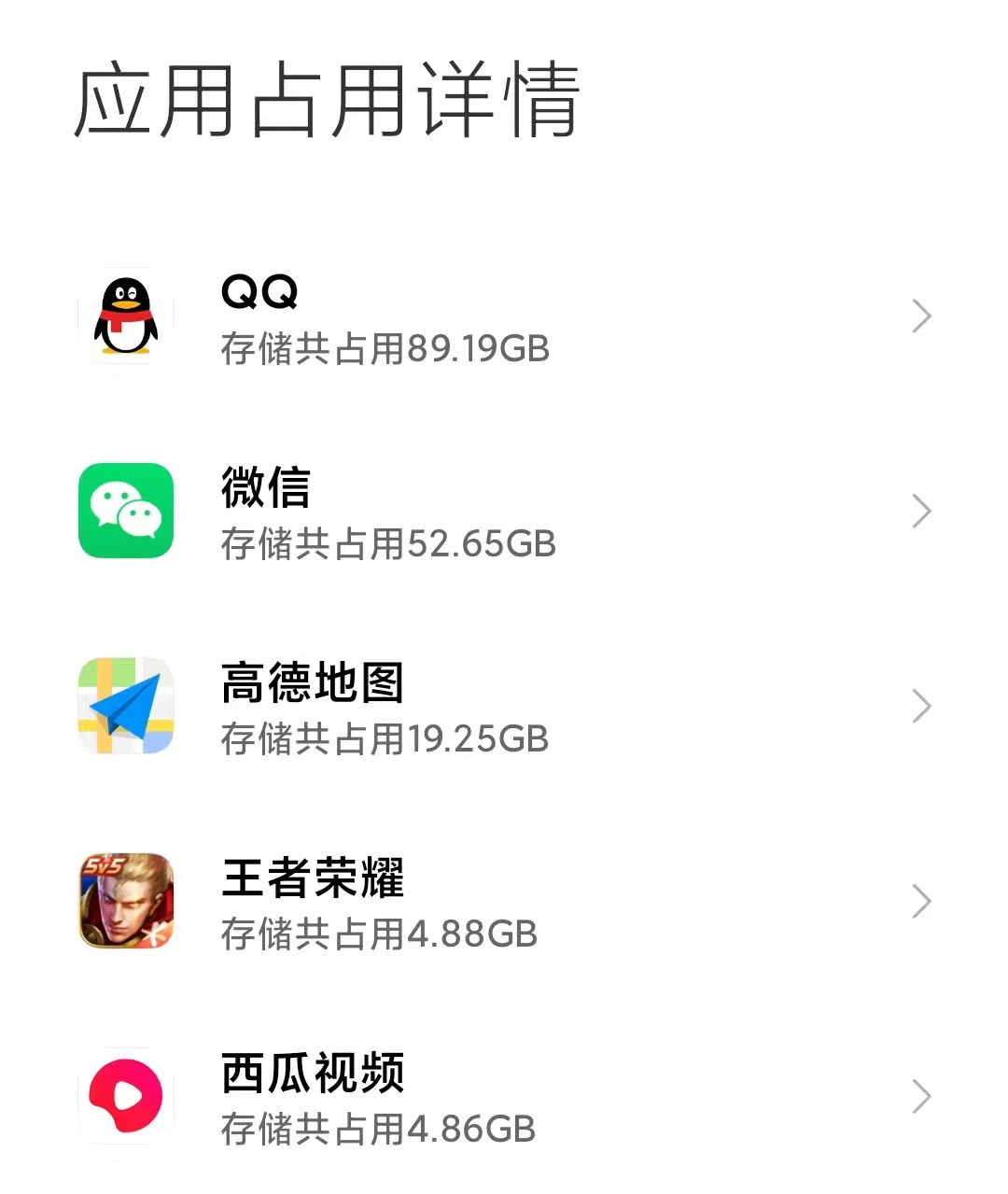
Task: Click the 王者荣耀 game icon
Action: tap(125, 901)
